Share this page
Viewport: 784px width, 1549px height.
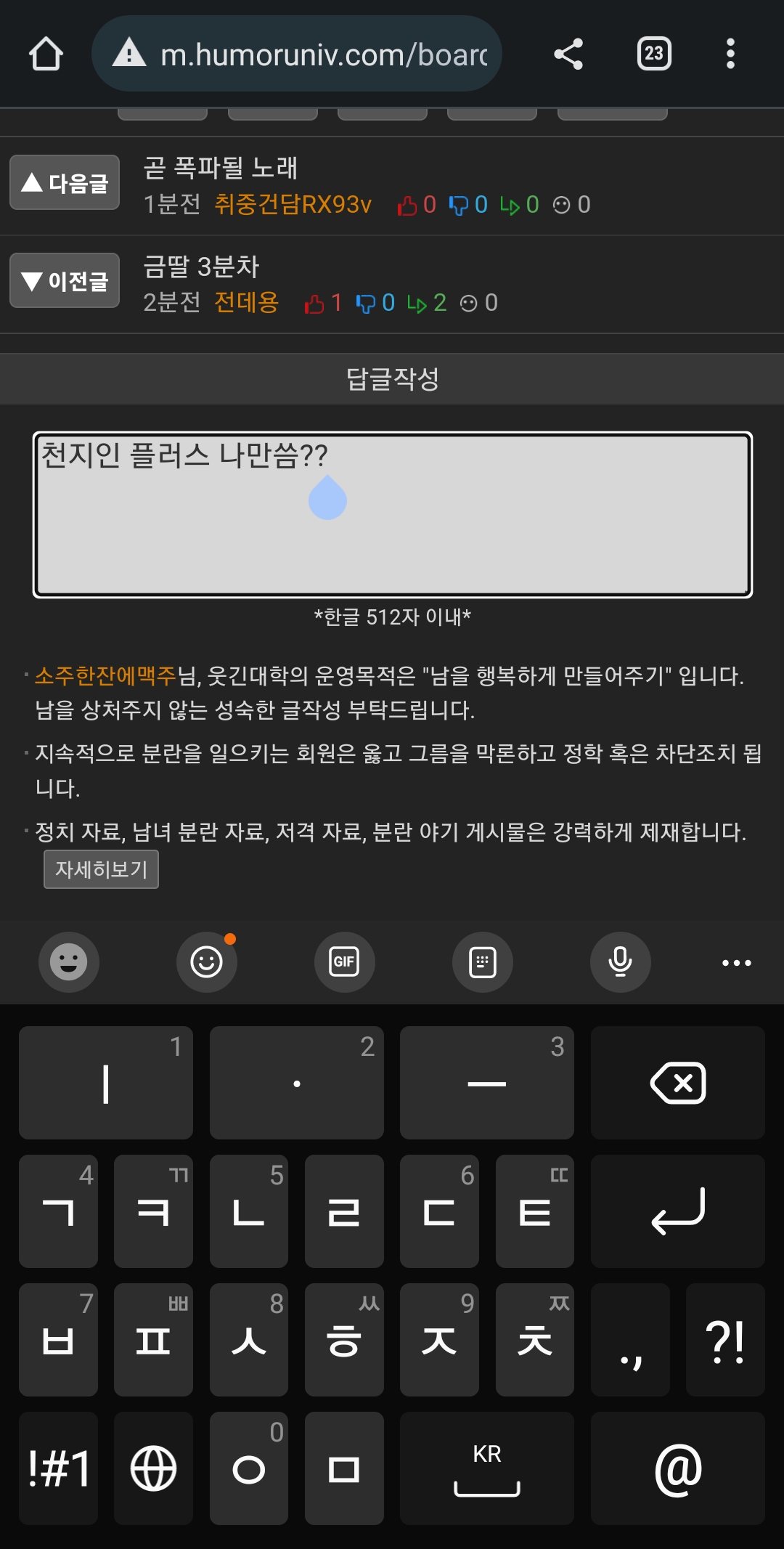coord(568,54)
